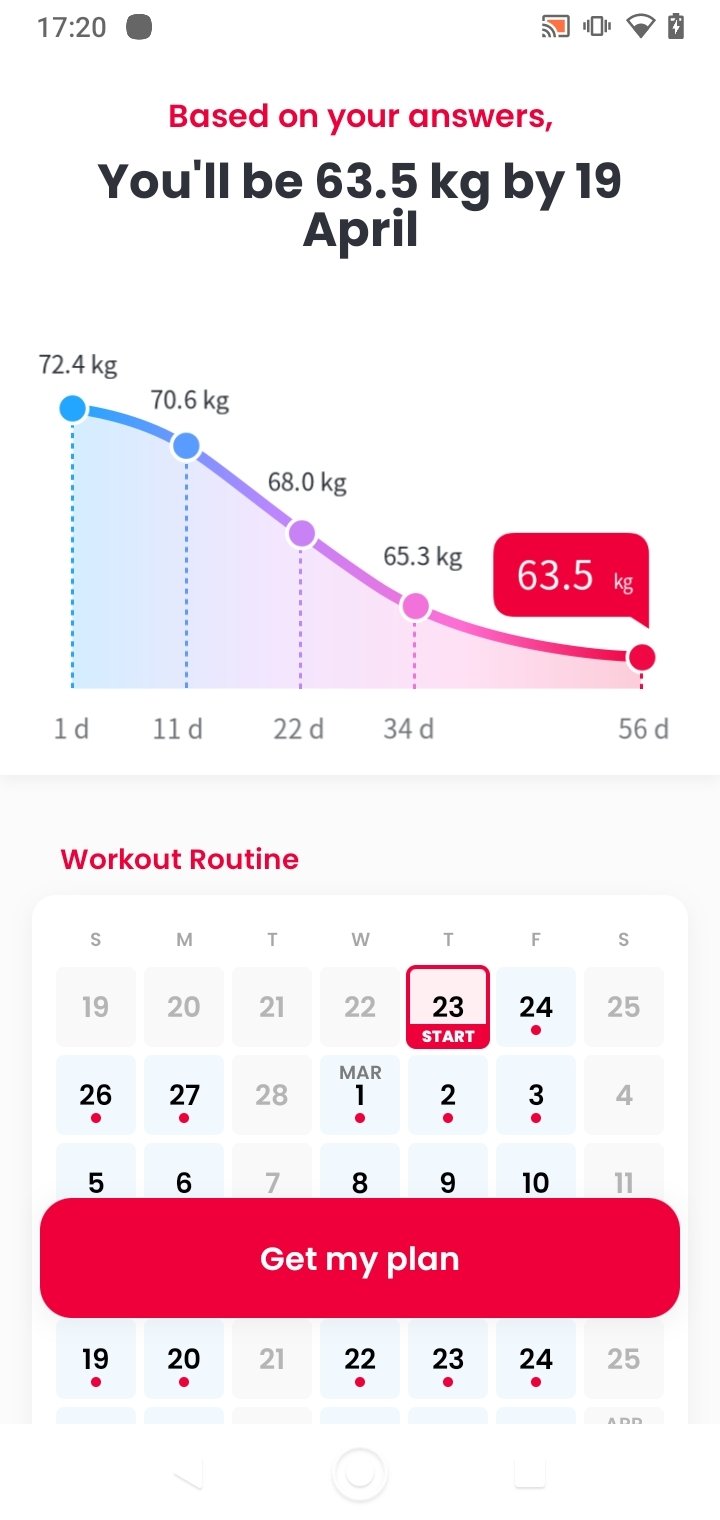Go to the system home screen
Screen dimensions: 720x1520
tap(360, 1474)
